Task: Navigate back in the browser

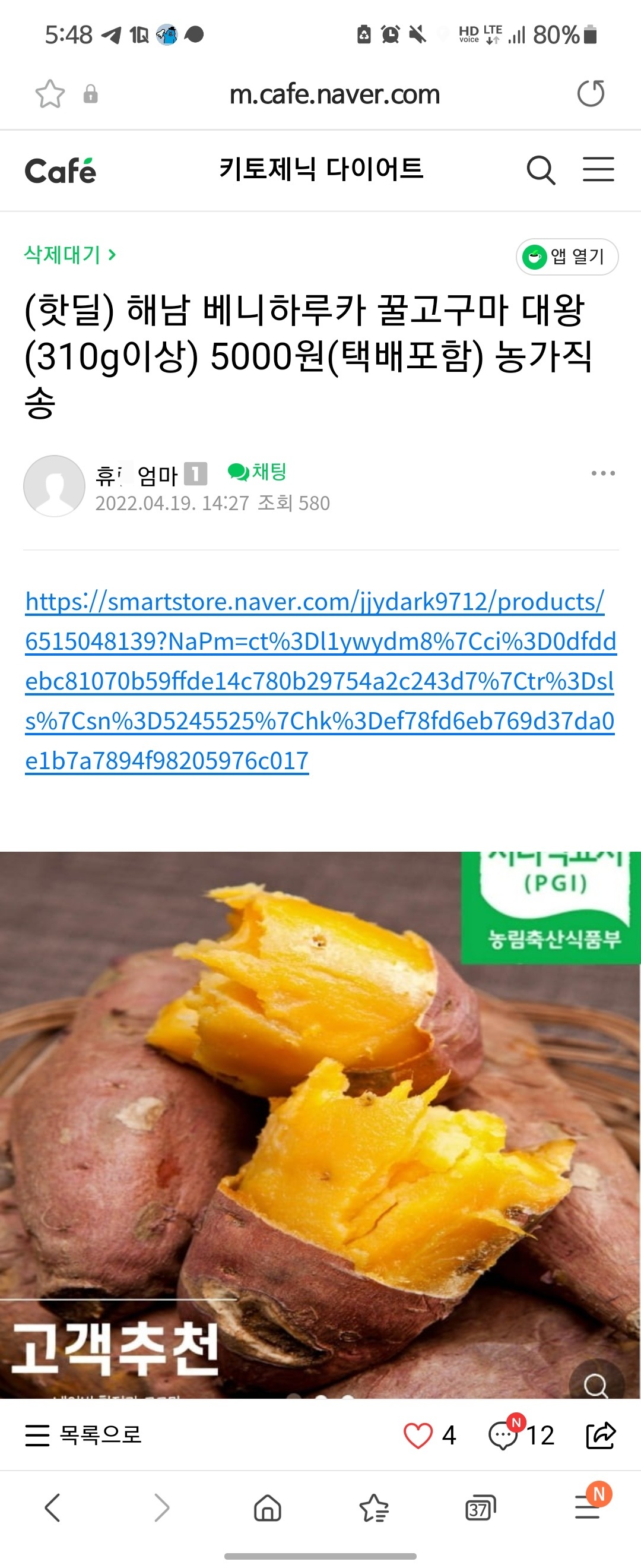Action: (x=53, y=1508)
